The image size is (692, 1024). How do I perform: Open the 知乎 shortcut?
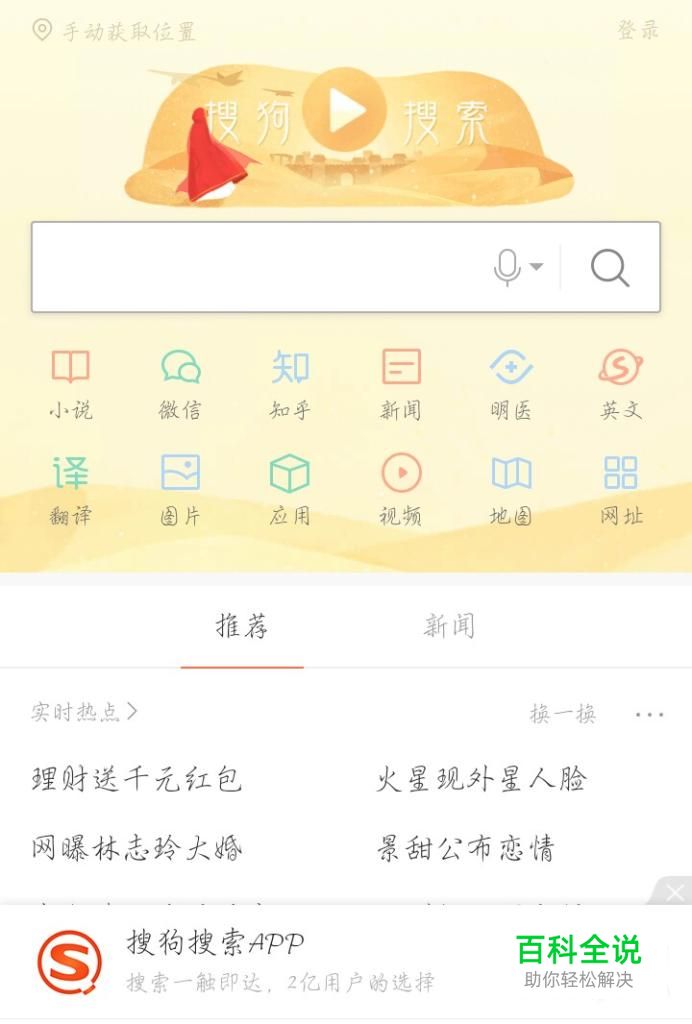click(290, 384)
